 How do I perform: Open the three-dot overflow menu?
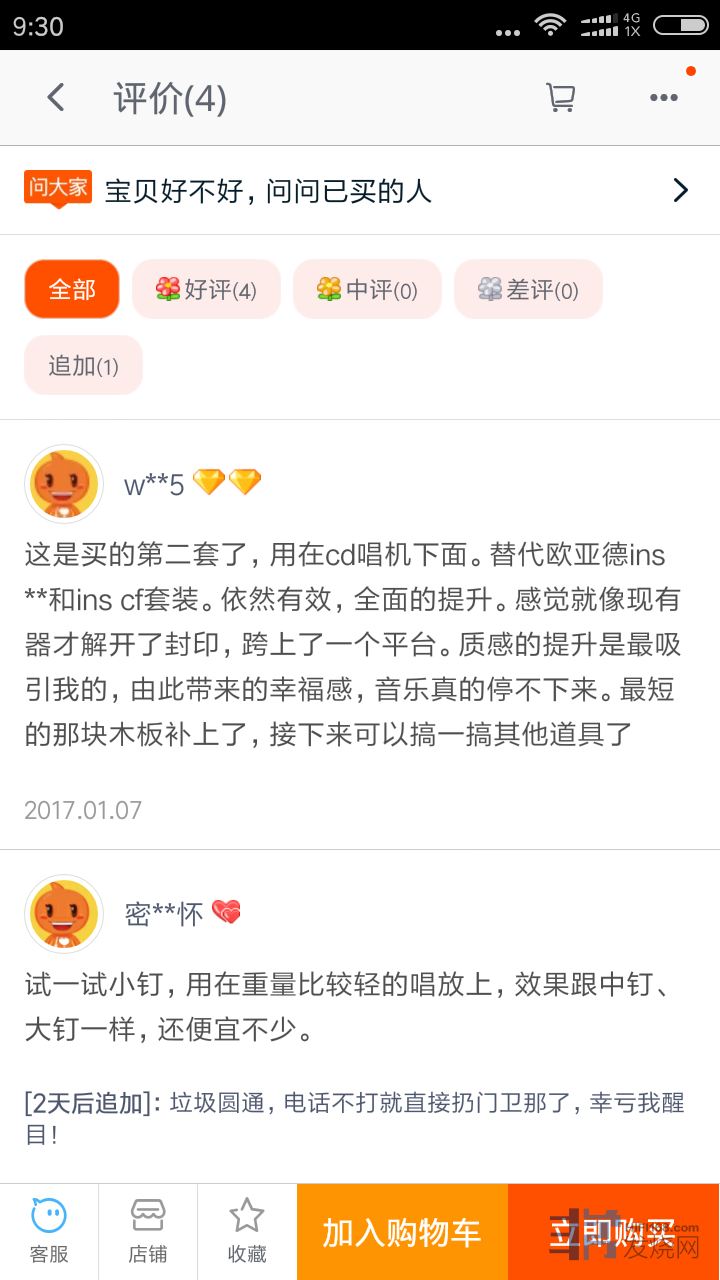[x=664, y=98]
